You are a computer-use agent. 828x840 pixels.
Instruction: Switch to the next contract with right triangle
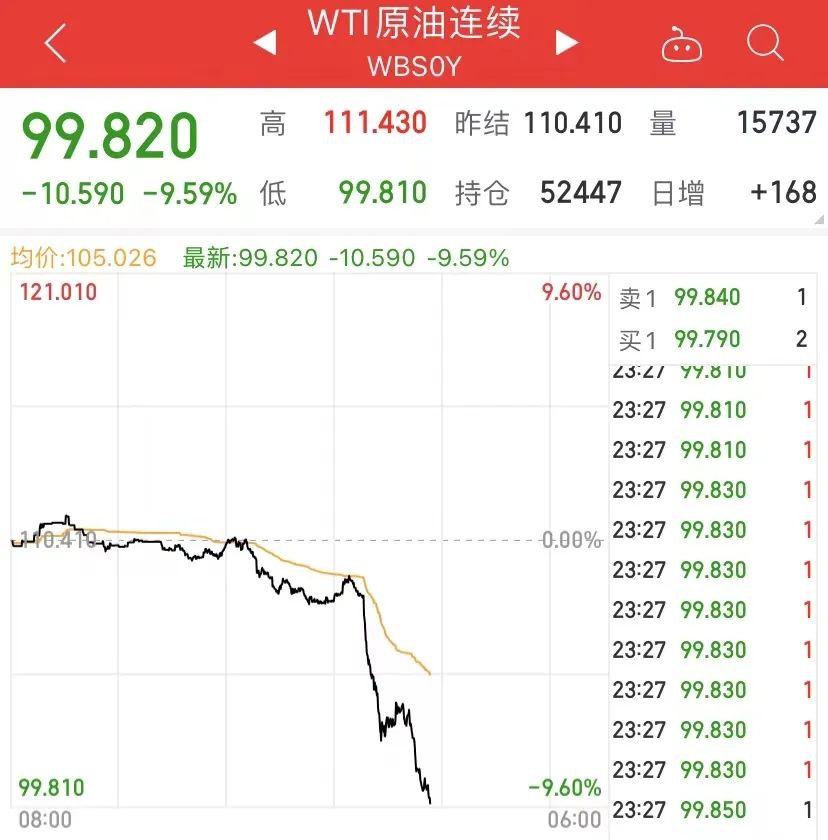click(x=567, y=43)
